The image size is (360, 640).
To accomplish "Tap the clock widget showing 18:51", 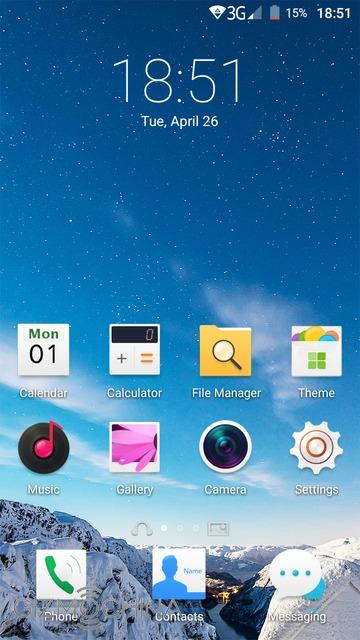I will 178,80.
